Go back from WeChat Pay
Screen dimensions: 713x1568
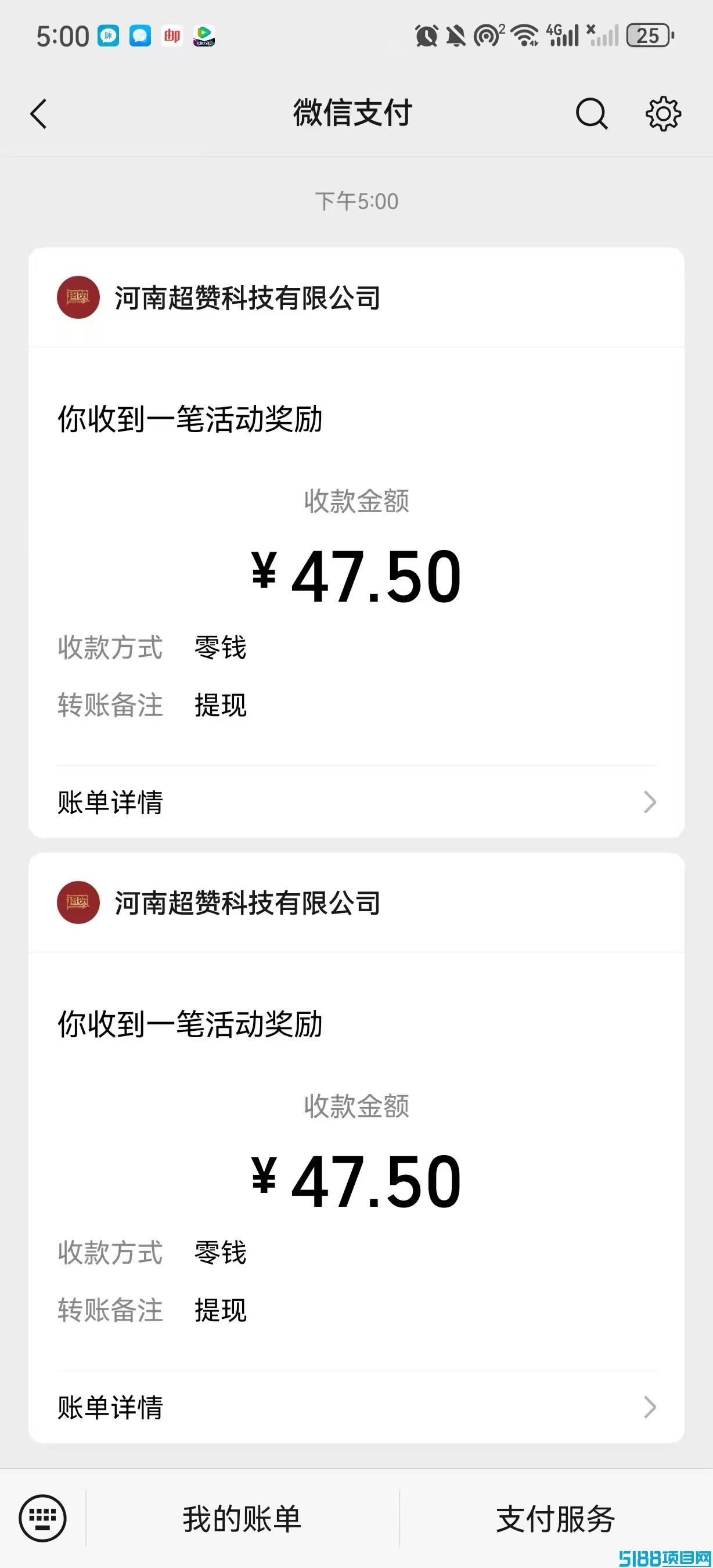pyautogui.click(x=39, y=114)
